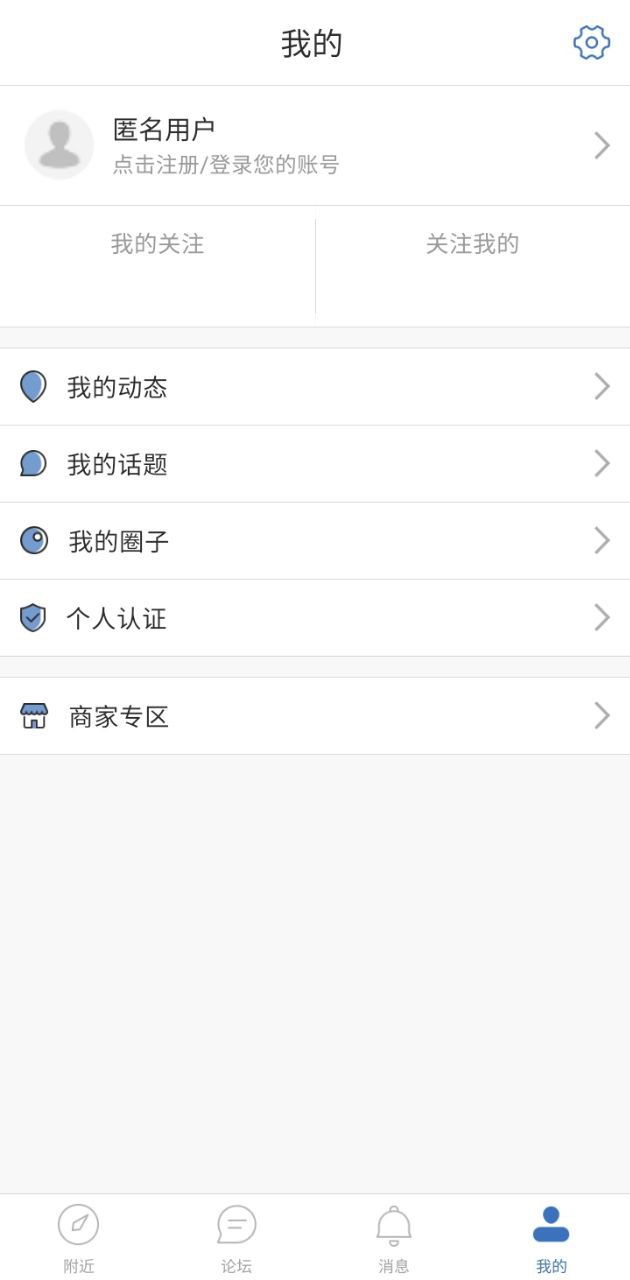Open 我的动态
The height and width of the screenshot is (1280, 630).
(x=314, y=387)
